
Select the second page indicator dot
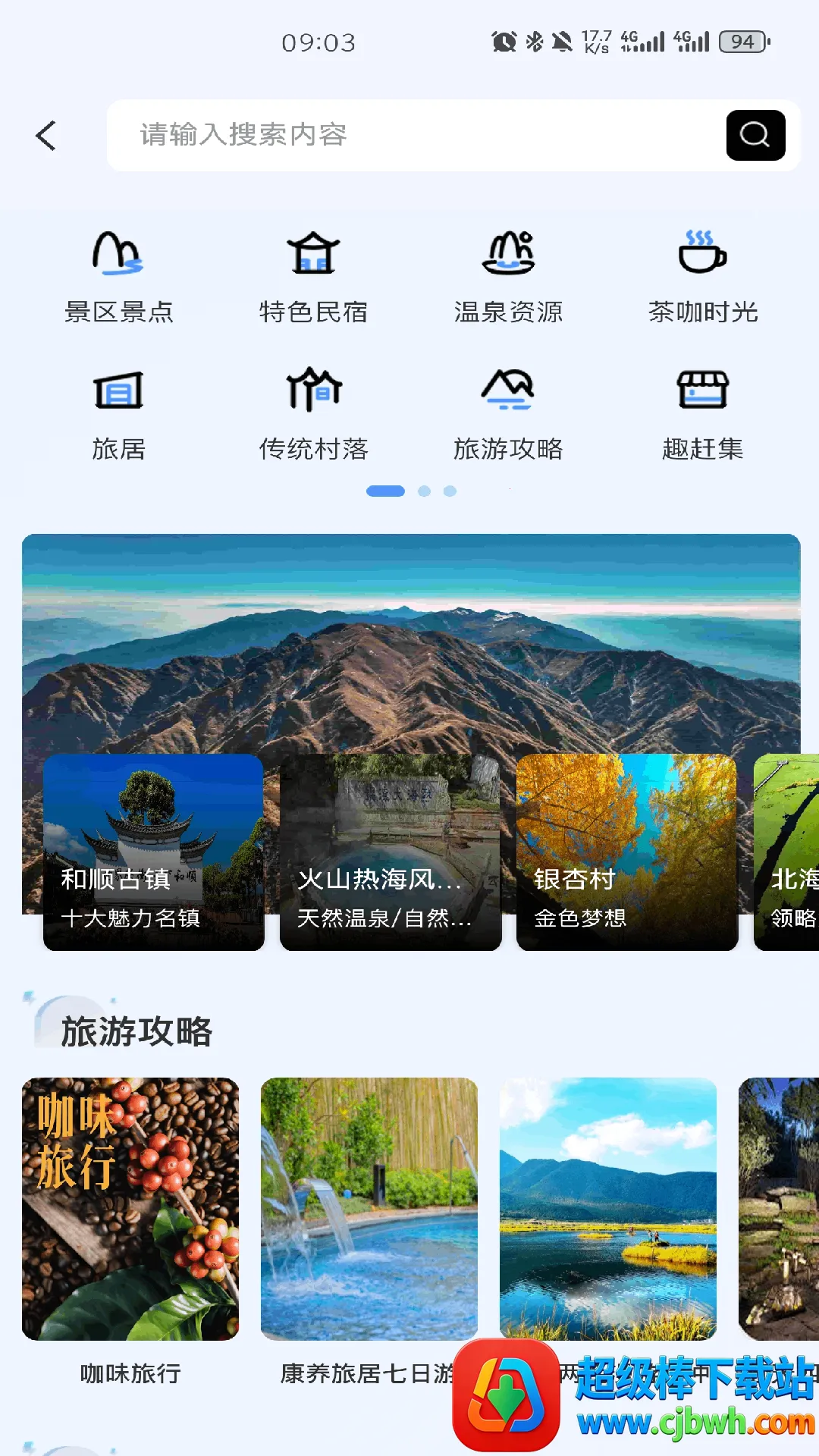425,491
